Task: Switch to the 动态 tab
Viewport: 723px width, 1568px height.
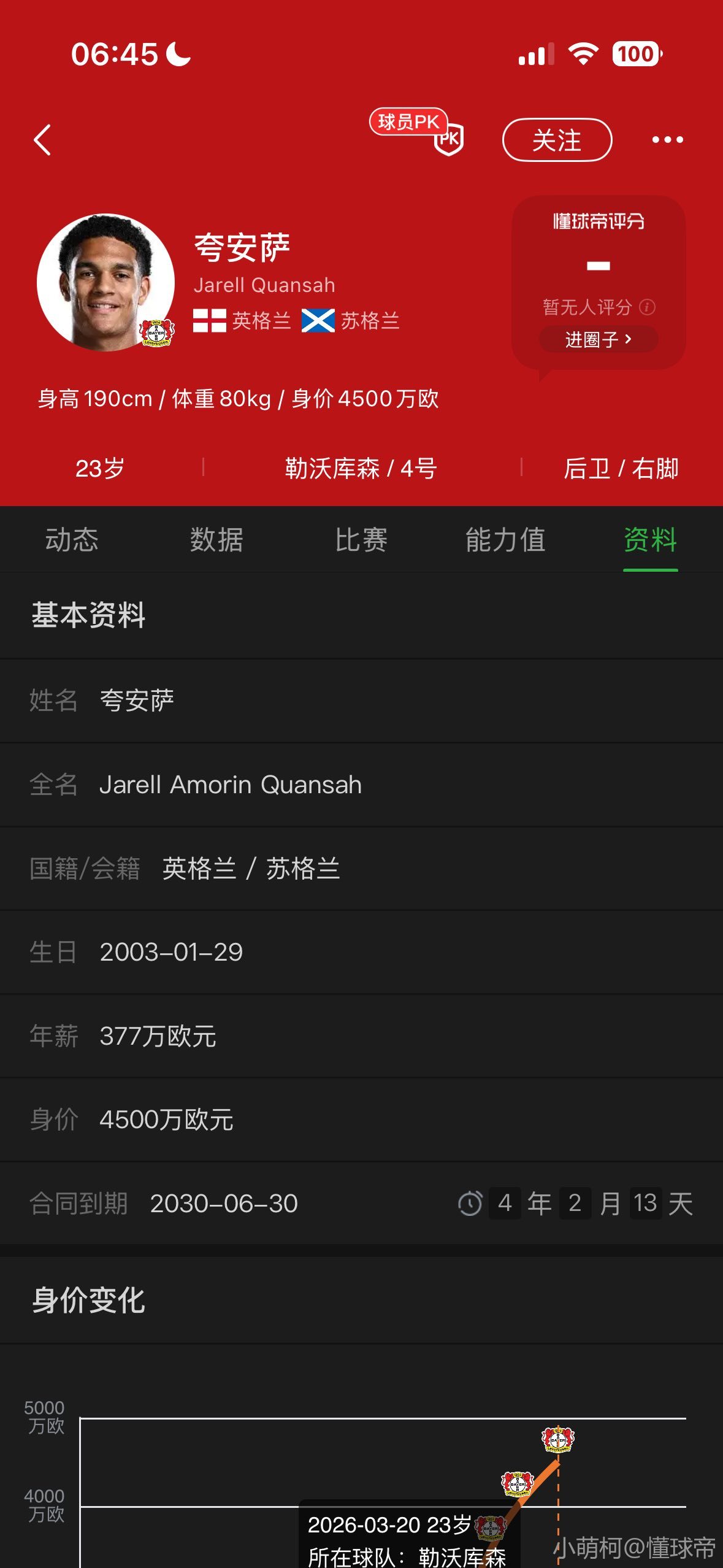Action: pos(72,540)
